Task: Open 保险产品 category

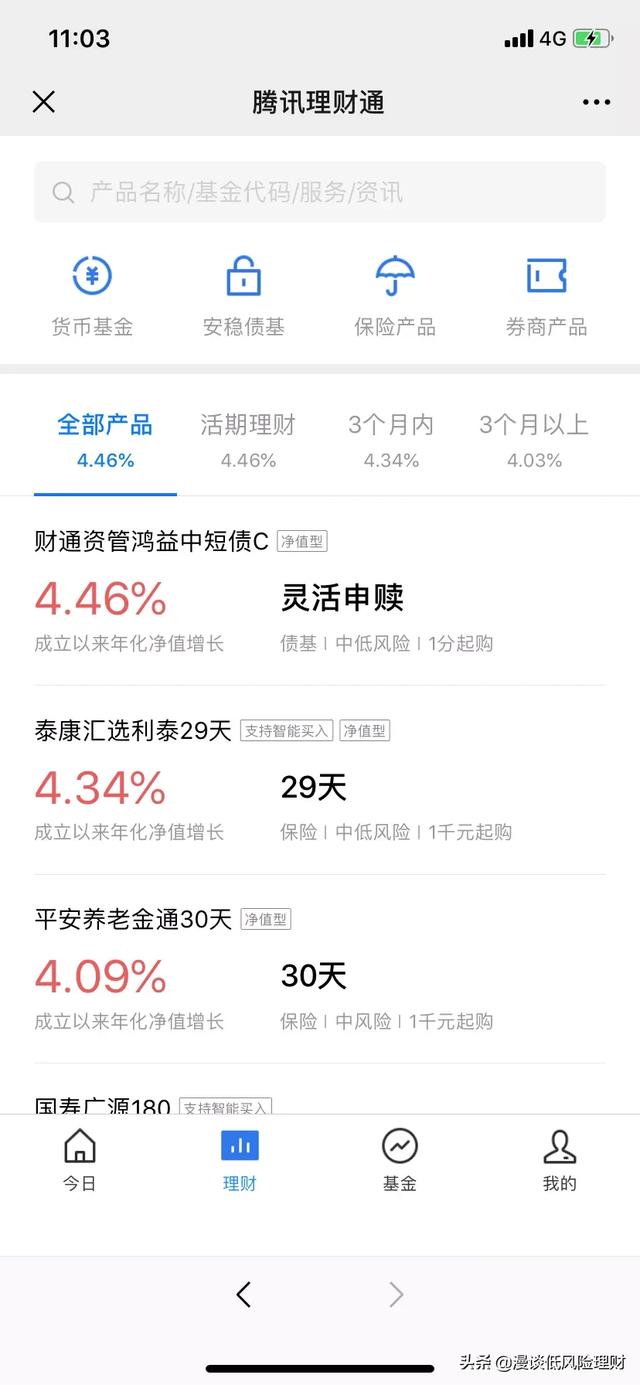Action: point(395,295)
